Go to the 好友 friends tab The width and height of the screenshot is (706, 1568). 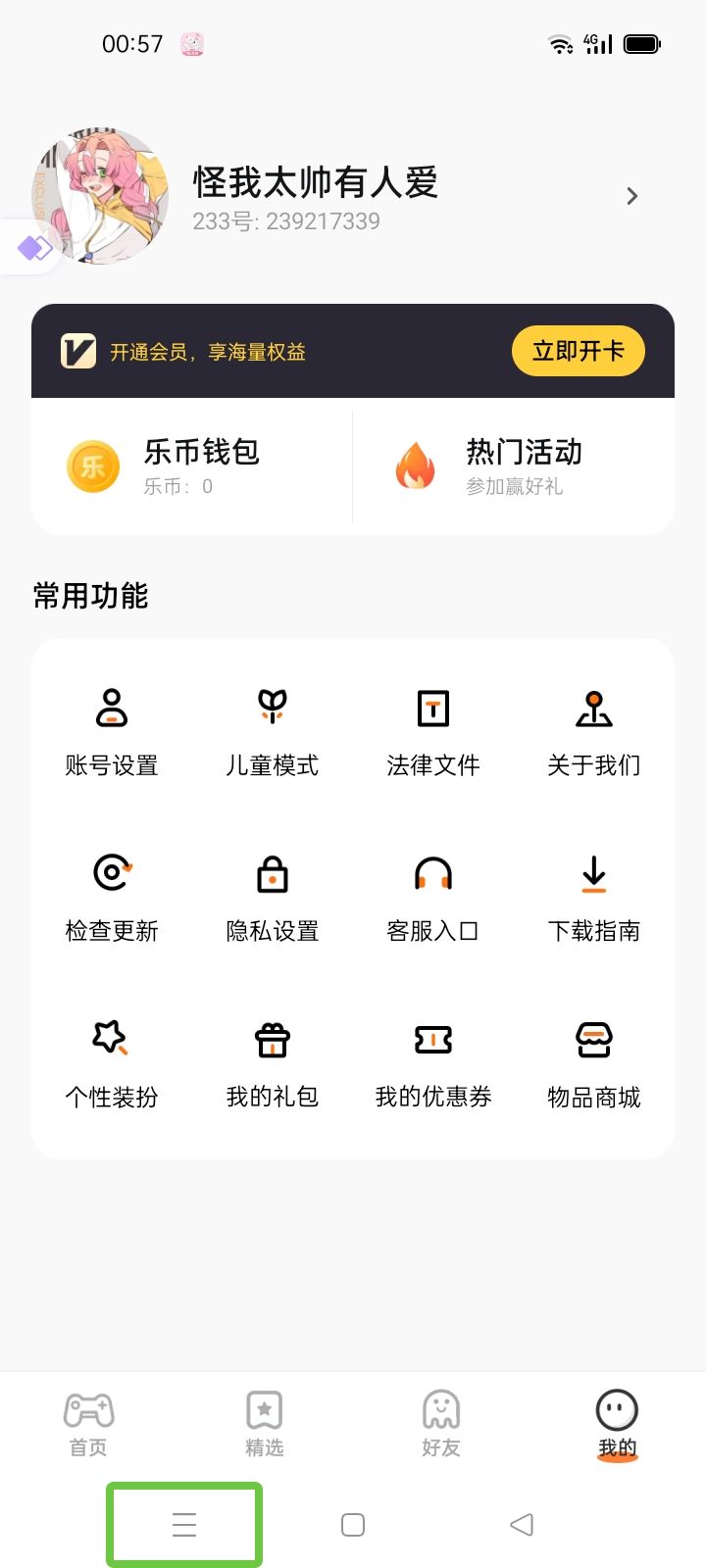coord(441,1424)
